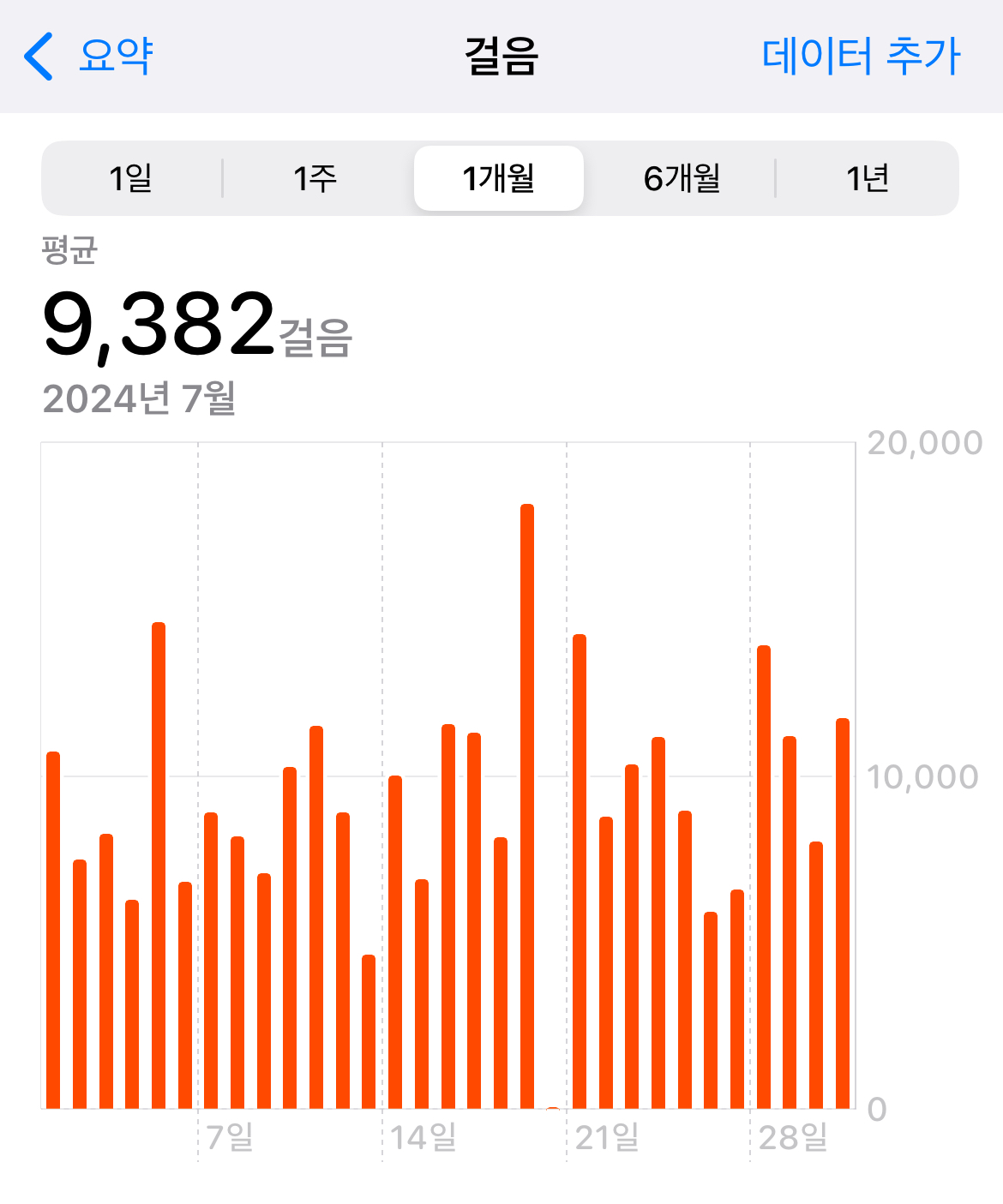Select the 1개월 range
The width and height of the screenshot is (1003, 1204).
499,178
